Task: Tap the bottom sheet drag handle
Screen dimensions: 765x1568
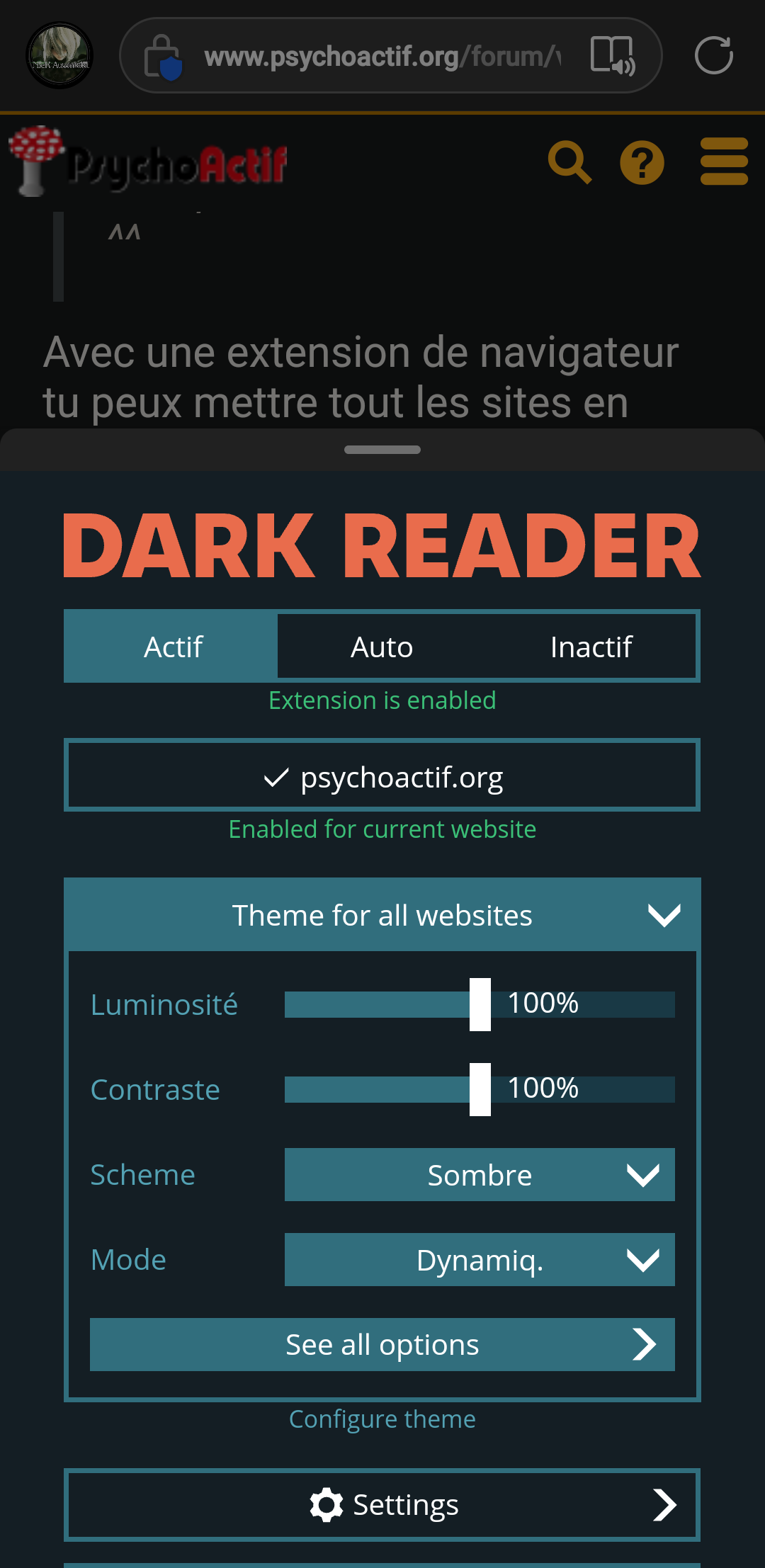Action: (382, 450)
